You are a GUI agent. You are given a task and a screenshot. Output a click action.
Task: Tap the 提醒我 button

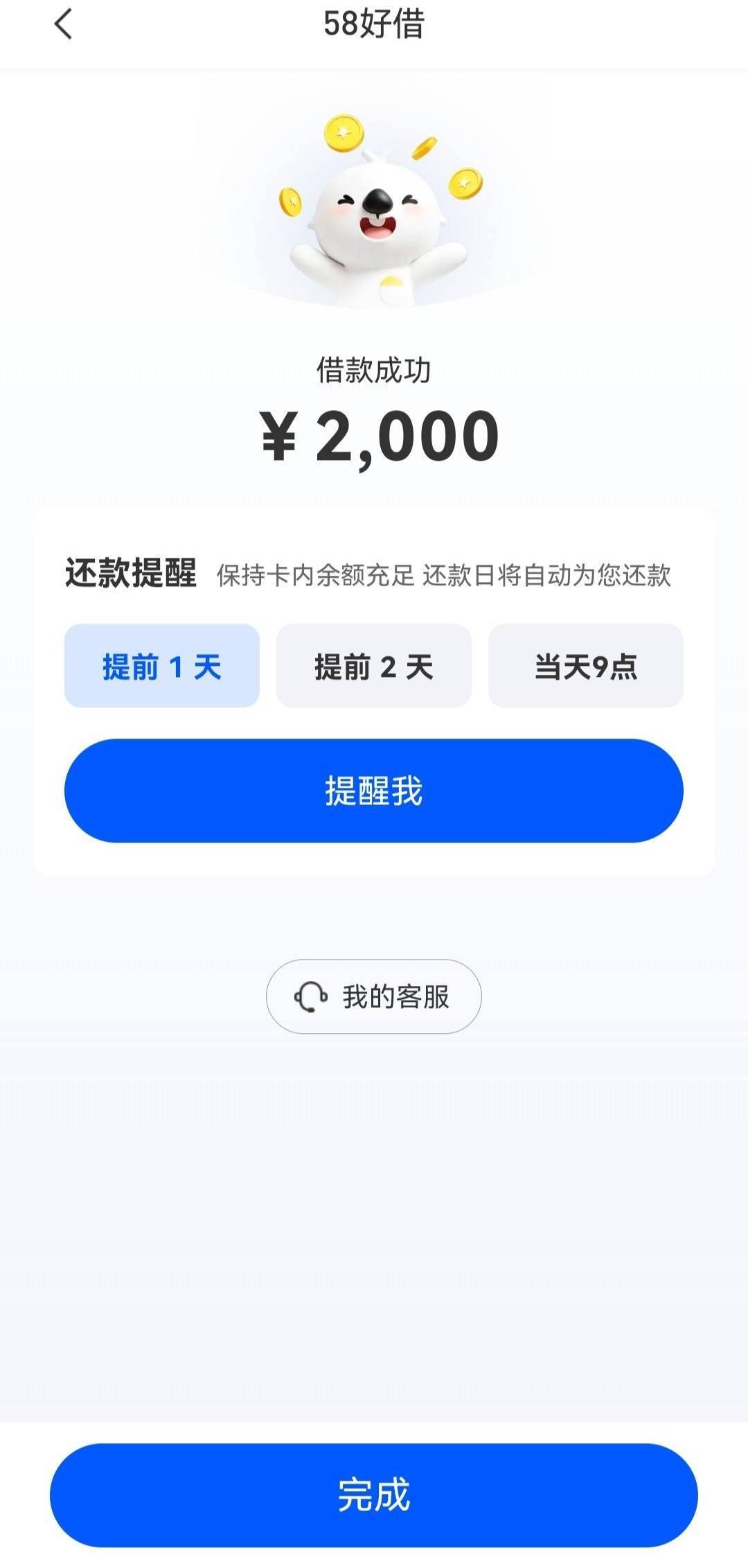pyautogui.click(x=374, y=791)
